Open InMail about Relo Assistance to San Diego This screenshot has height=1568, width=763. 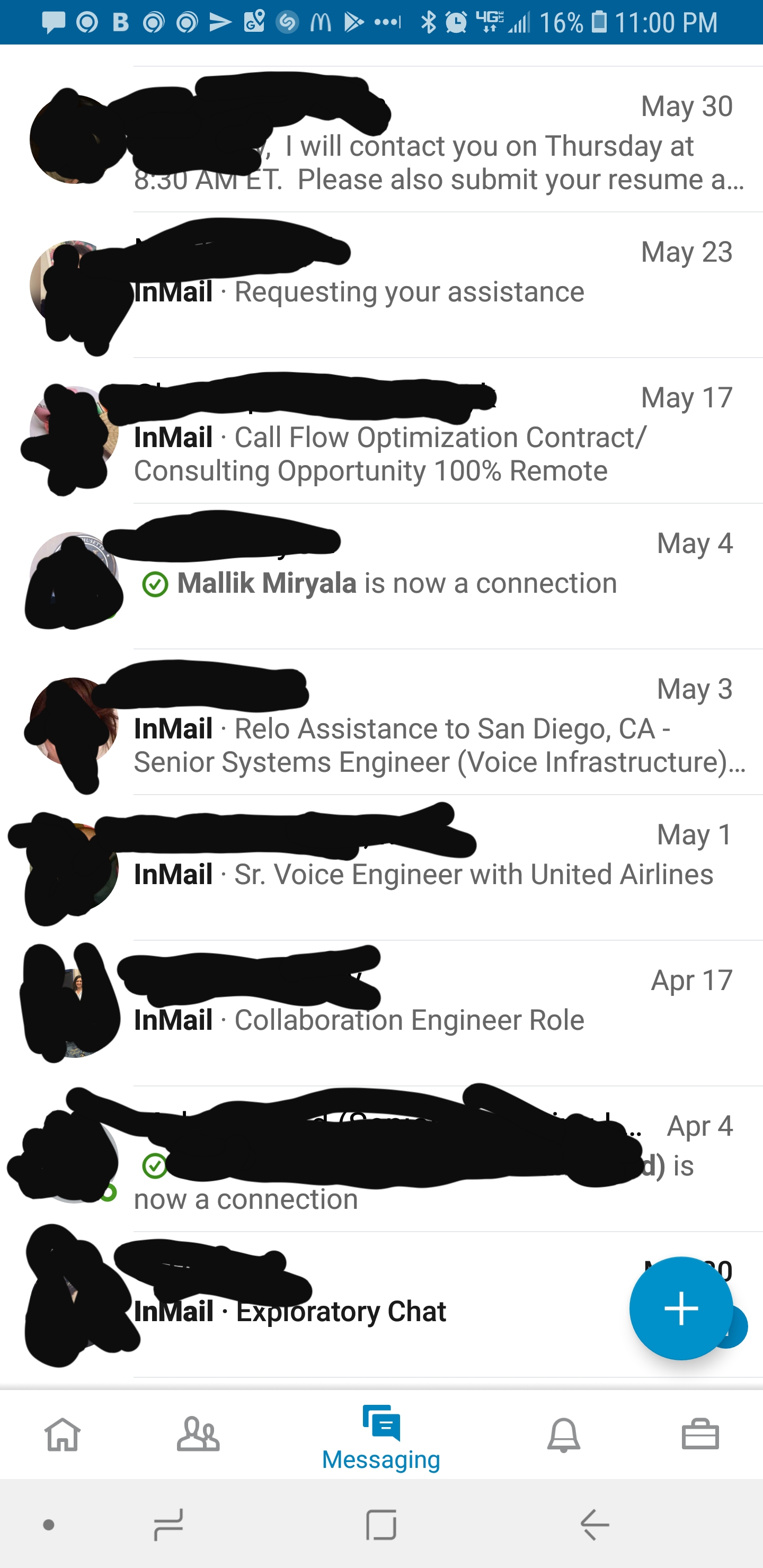point(381,722)
